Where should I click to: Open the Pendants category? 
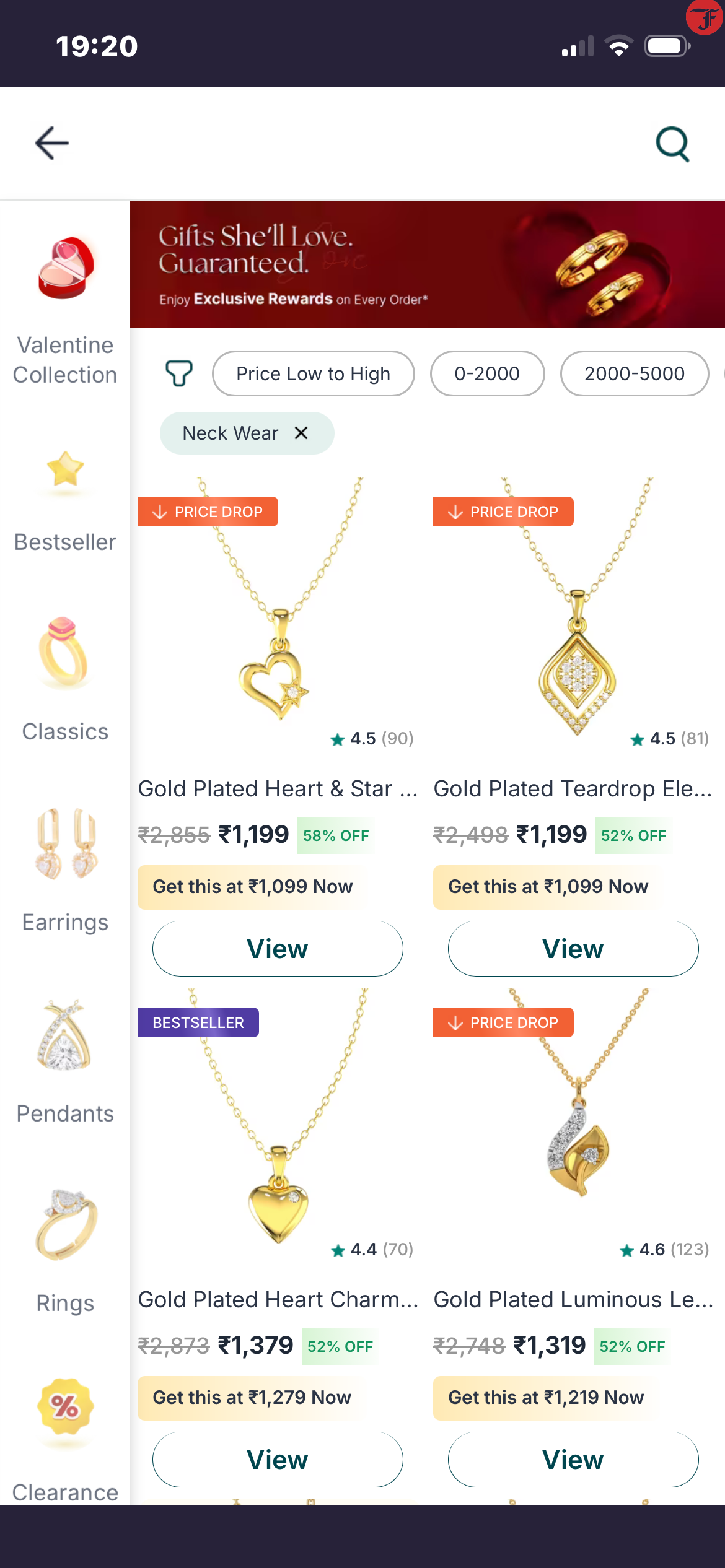point(65,1059)
